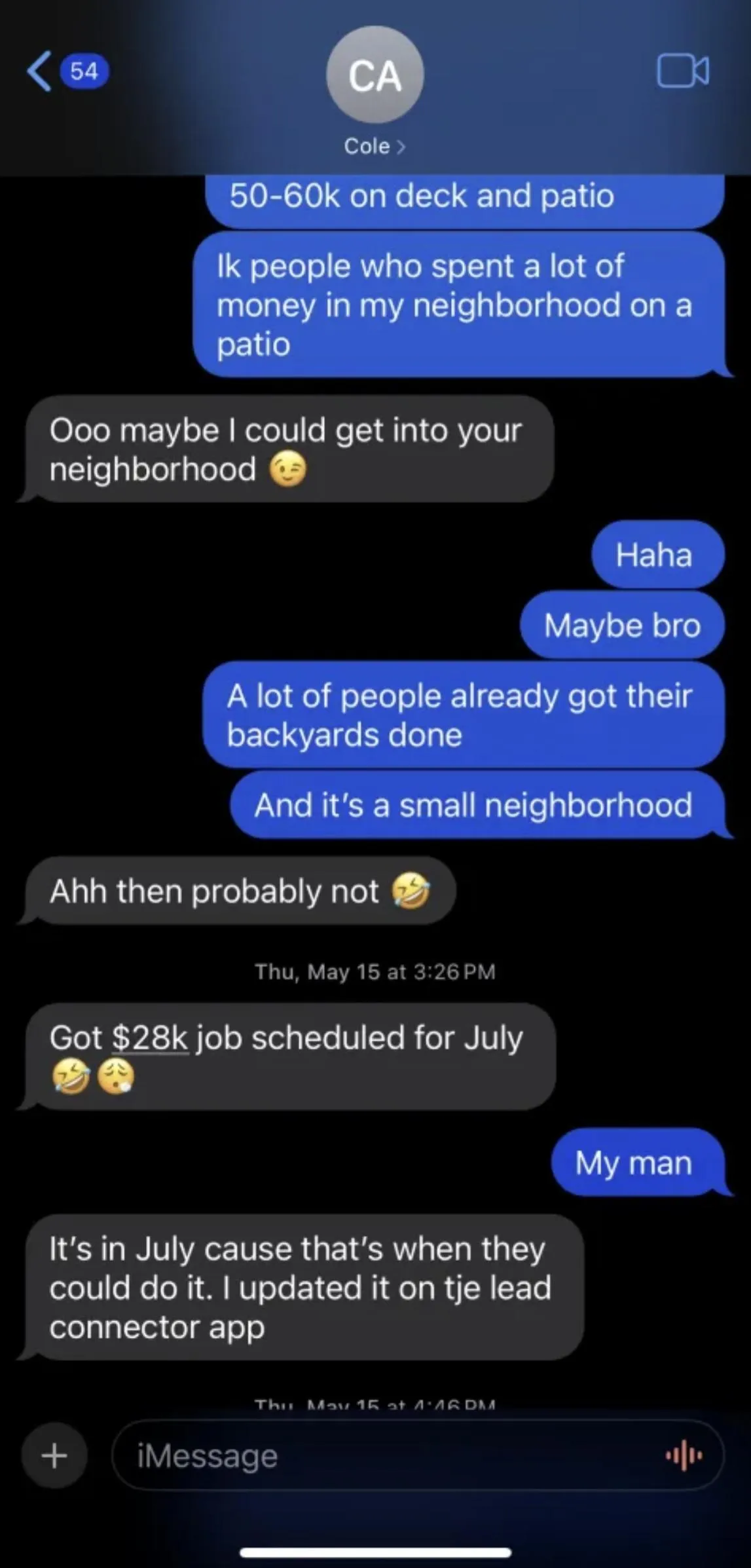Tap the underlined $28k link
Screen dimensions: 751x1568
(x=151, y=1038)
